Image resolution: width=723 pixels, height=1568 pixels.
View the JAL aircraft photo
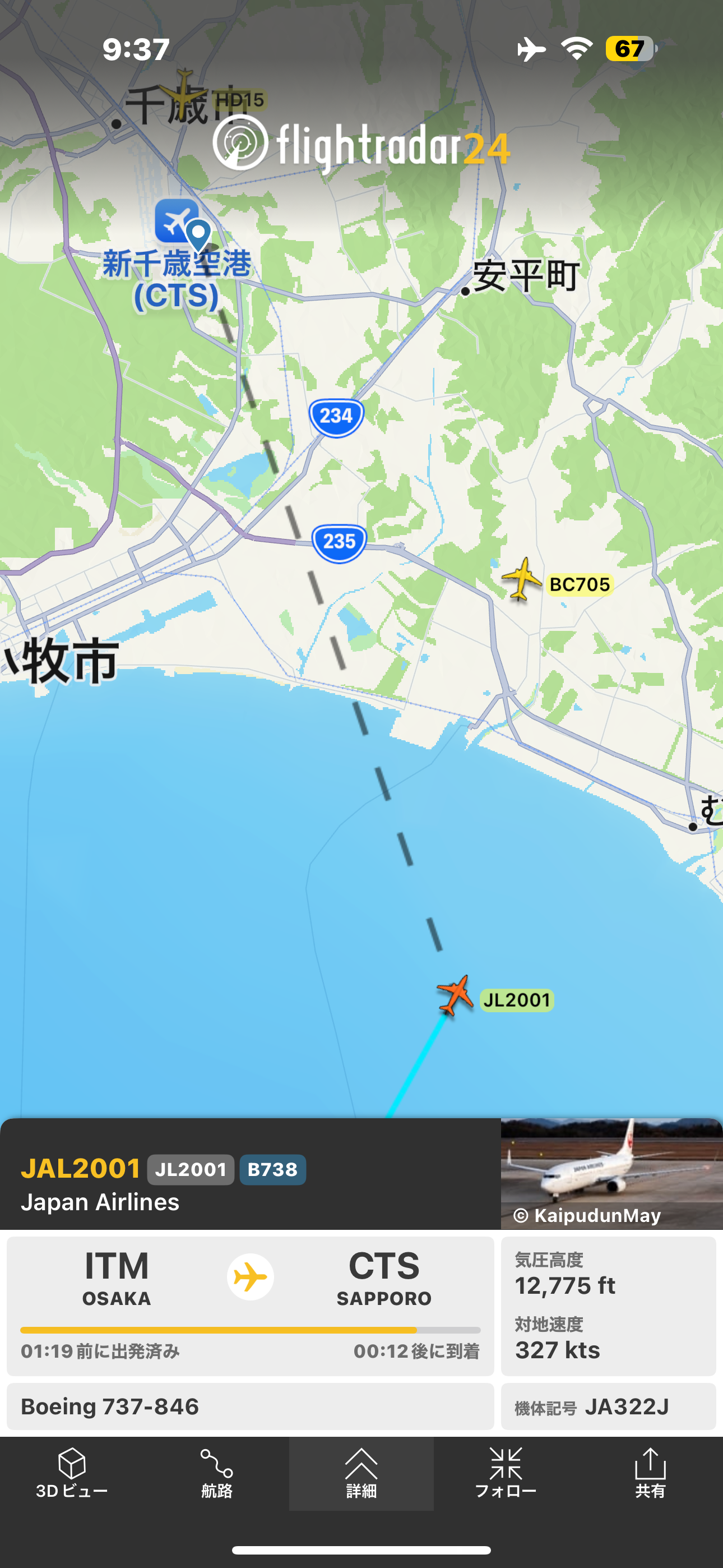(611, 1173)
